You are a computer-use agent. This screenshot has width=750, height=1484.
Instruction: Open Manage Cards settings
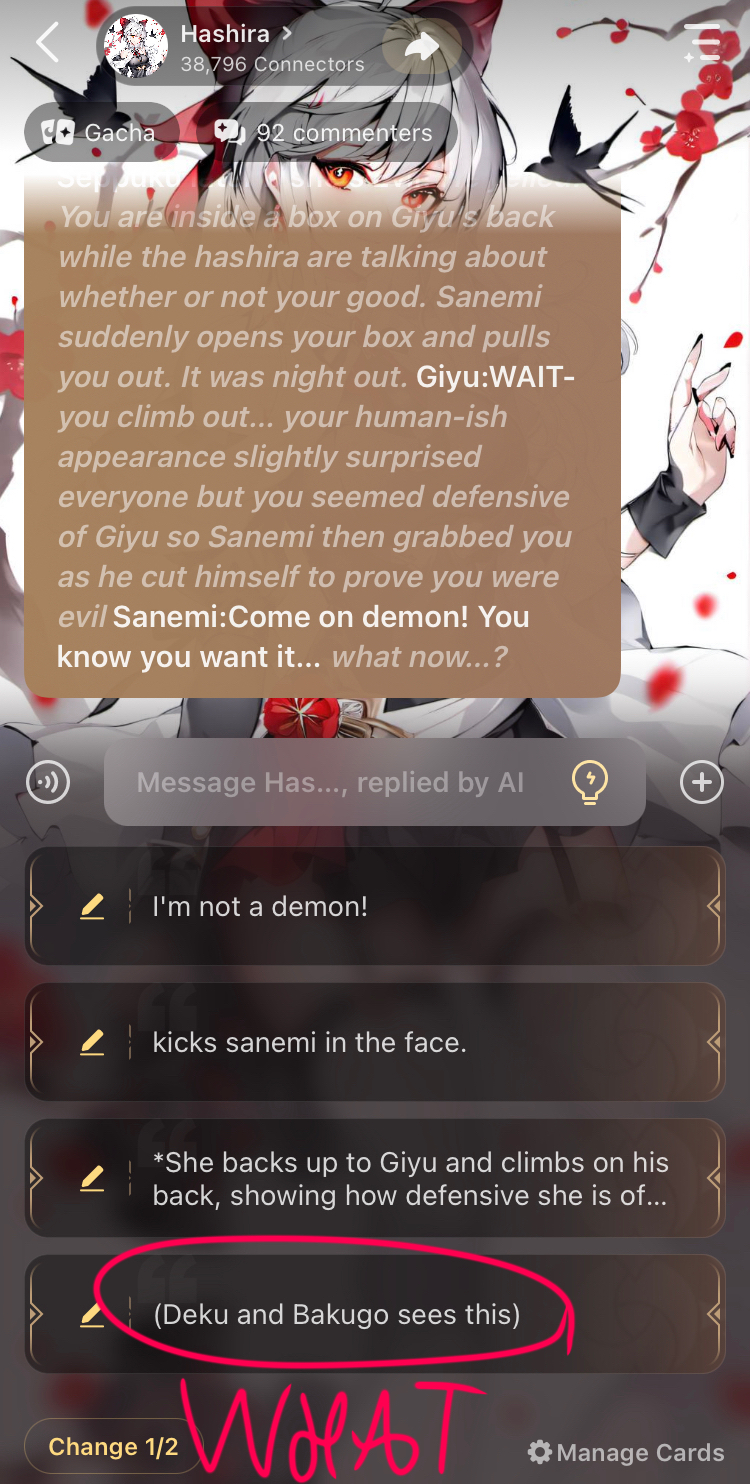(x=626, y=1452)
